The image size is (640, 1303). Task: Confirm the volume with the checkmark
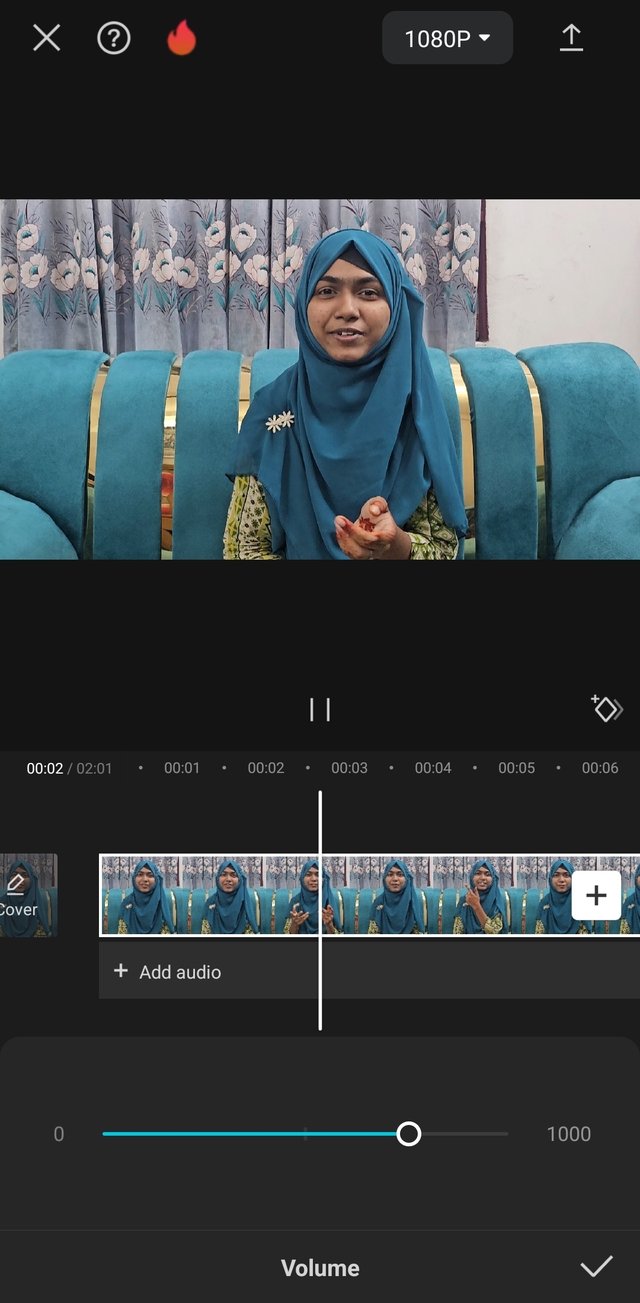pos(597,1267)
